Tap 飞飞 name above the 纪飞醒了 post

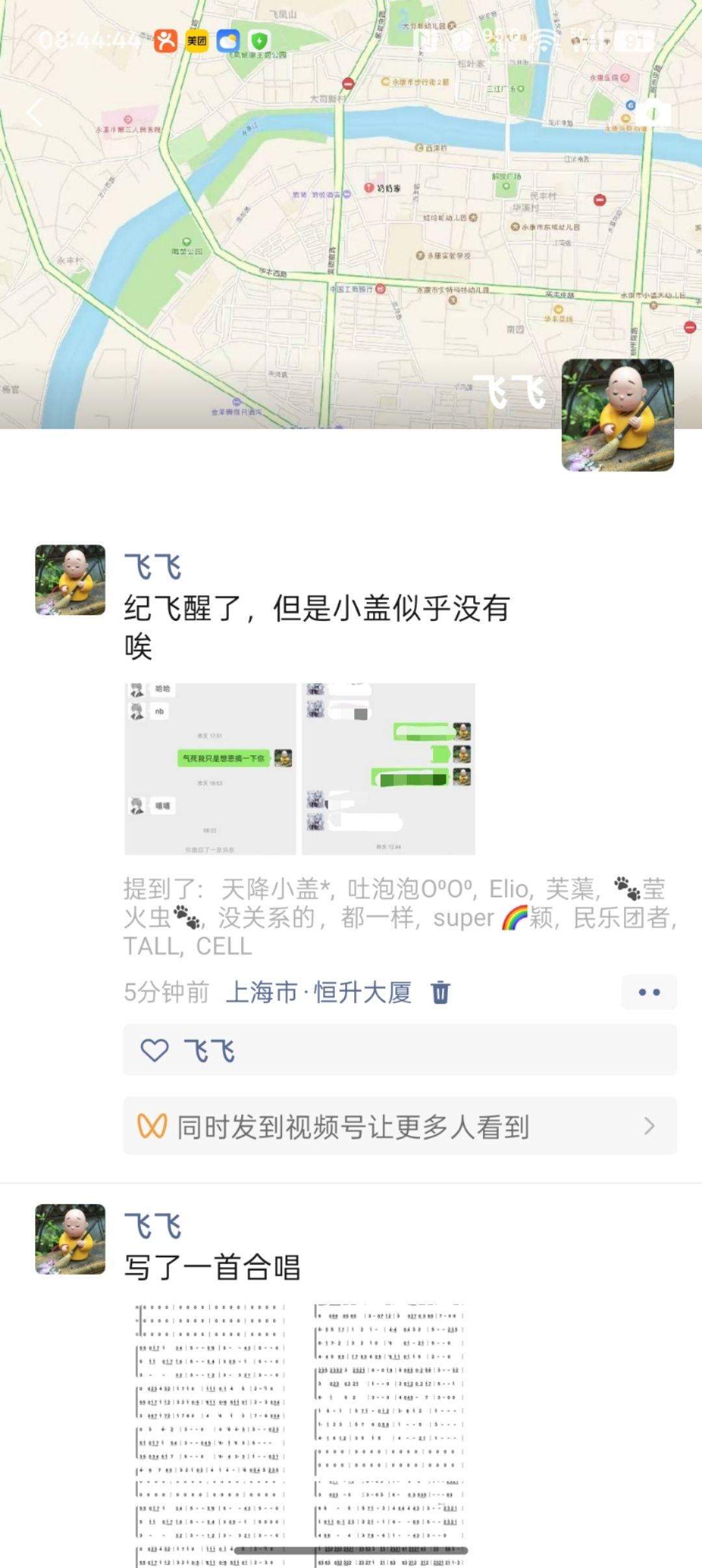pos(153,568)
